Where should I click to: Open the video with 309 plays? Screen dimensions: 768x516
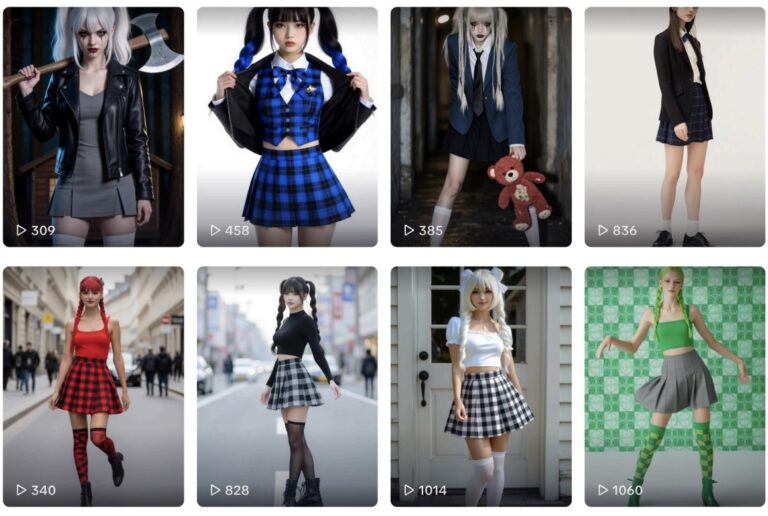[93, 126]
